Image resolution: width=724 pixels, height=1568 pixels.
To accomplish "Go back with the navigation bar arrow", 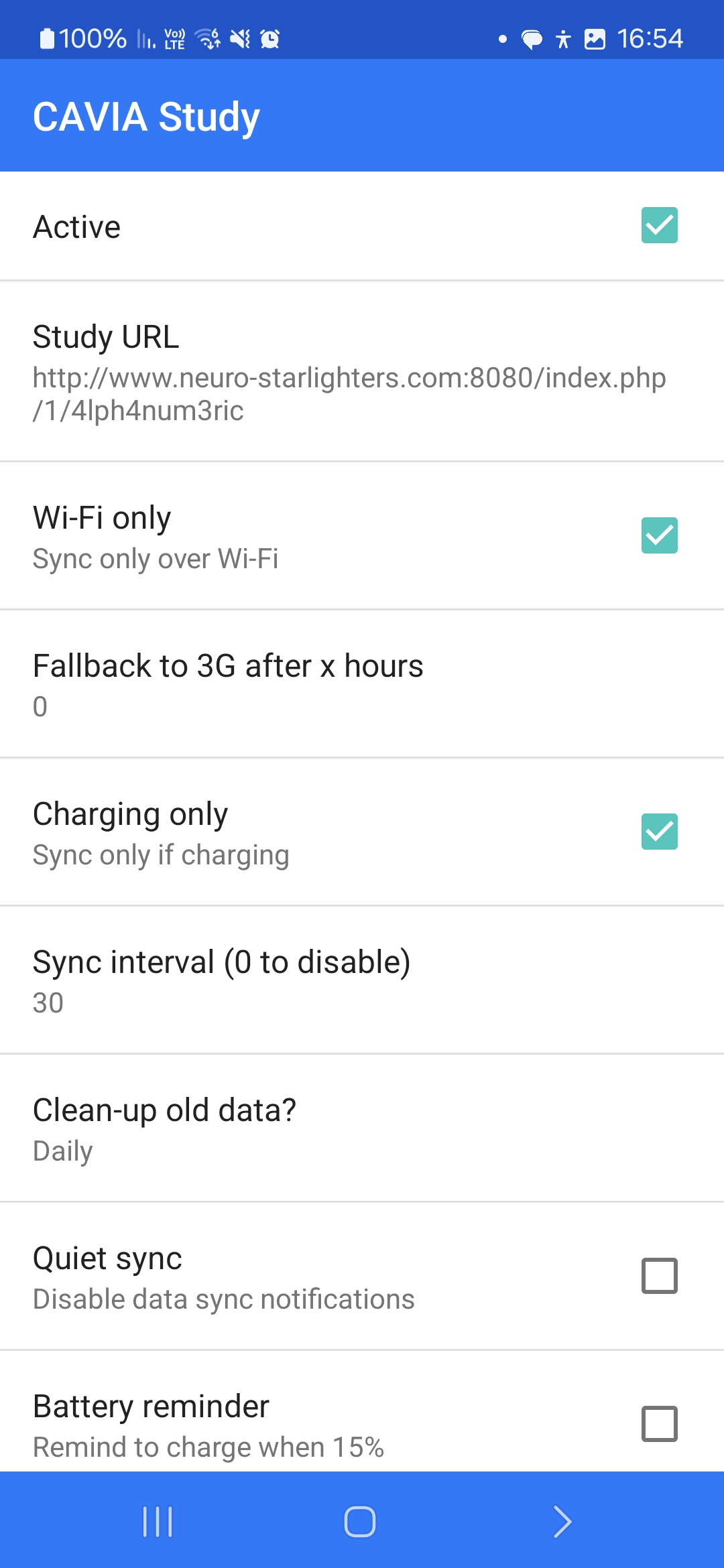I will (x=562, y=1521).
